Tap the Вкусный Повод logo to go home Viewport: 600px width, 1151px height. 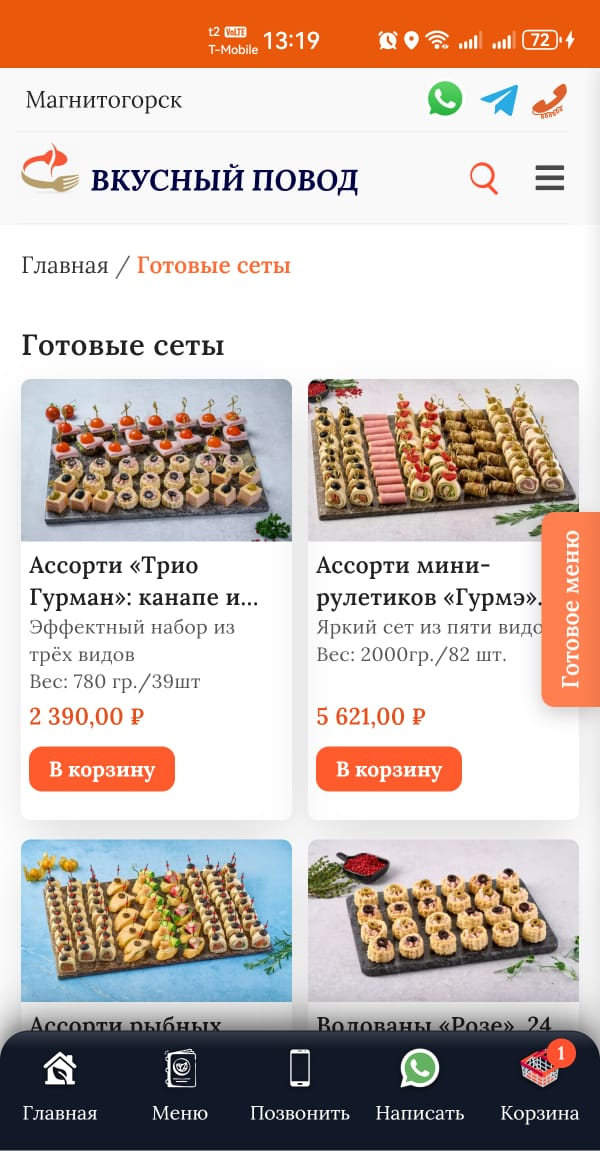(189, 178)
